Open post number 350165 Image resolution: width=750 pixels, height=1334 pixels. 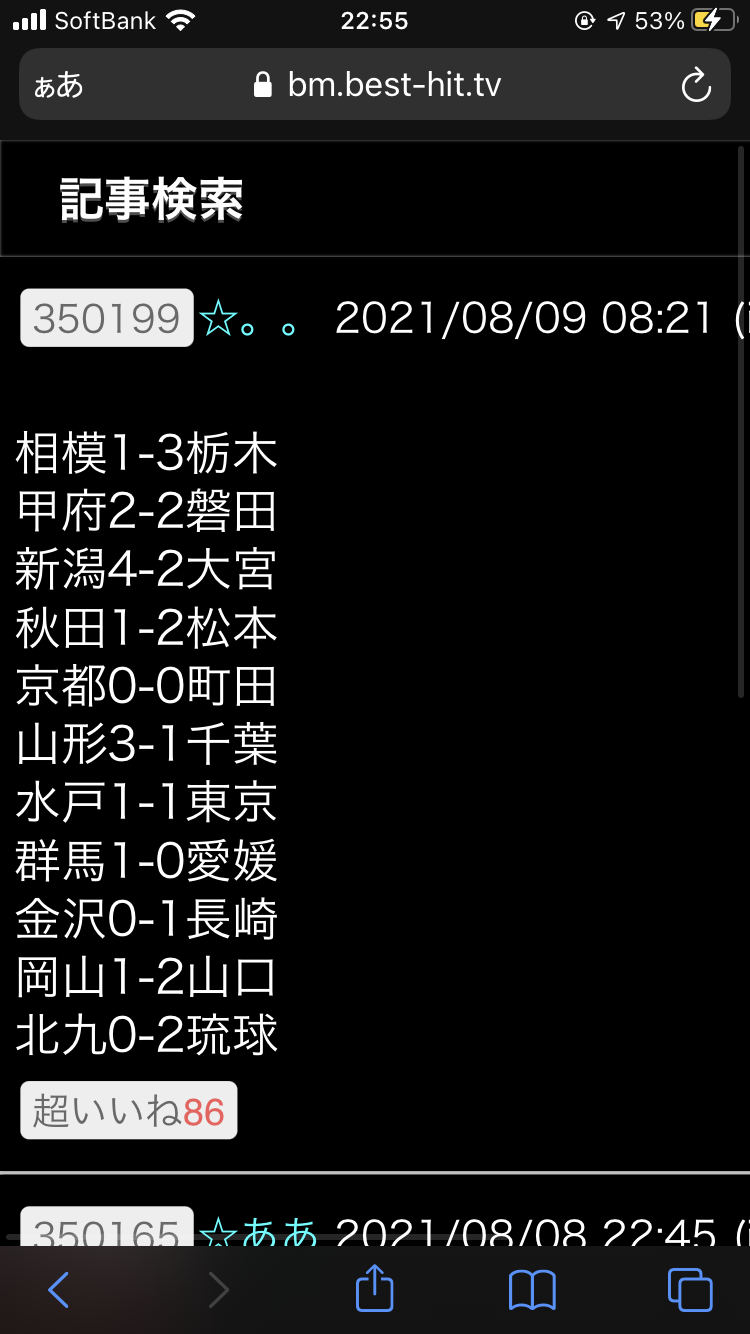click(x=107, y=1228)
